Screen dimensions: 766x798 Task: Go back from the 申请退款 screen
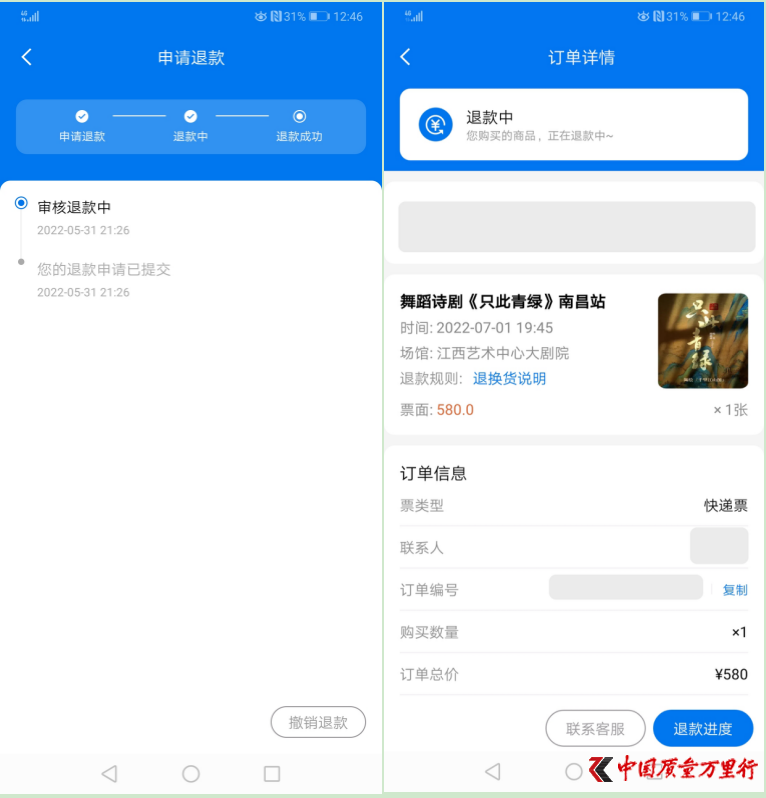coord(27,57)
